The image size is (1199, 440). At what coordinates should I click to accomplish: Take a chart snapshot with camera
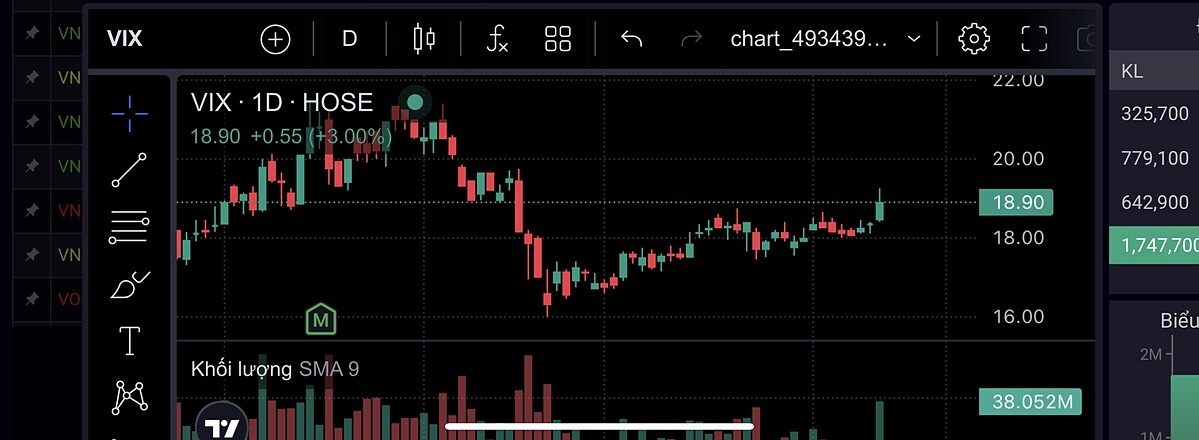[1087, 39]
